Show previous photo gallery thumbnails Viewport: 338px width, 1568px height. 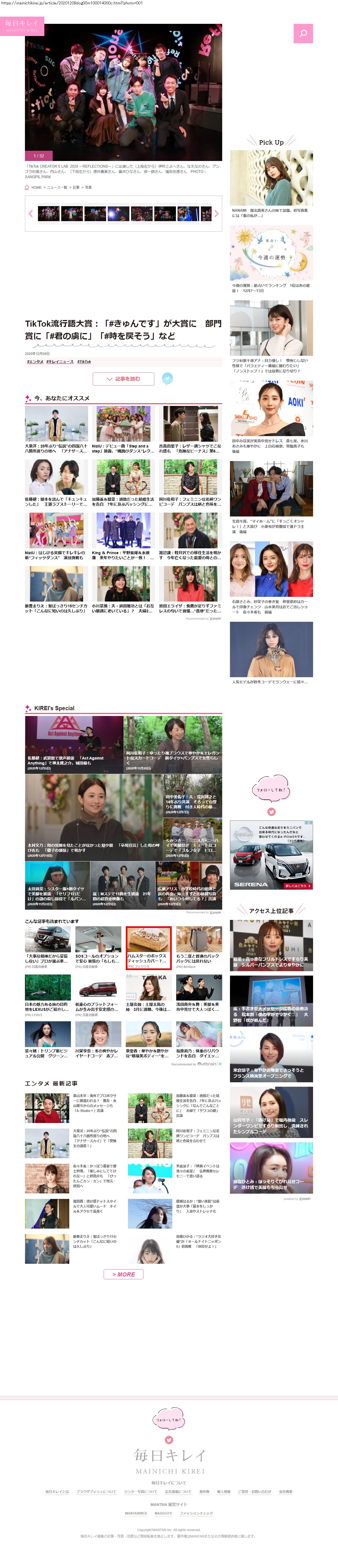[30, 214]
